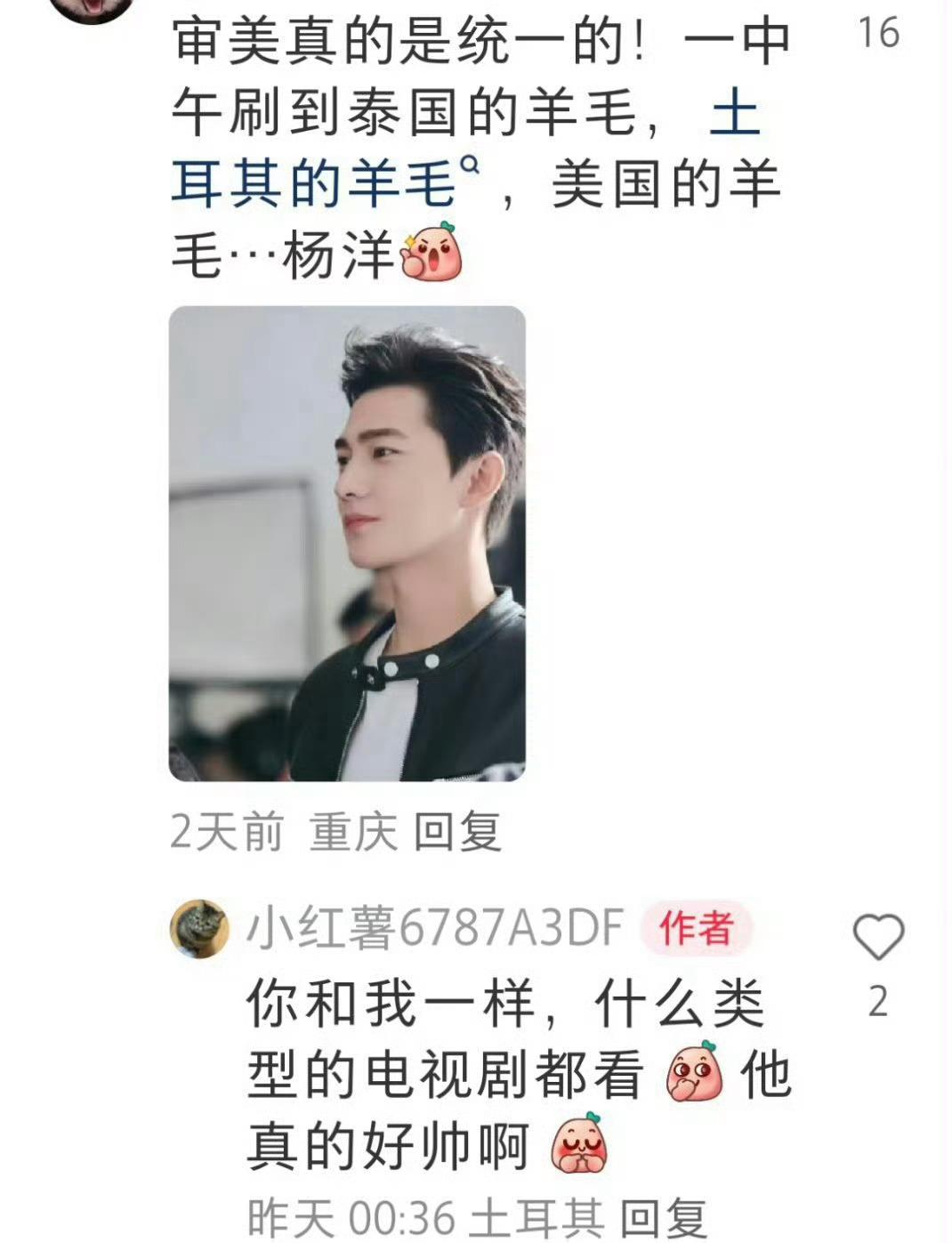This screenshot has width=952, height=1243.
Task: Open profile picture of 小红薯6787A3DF
Action: [198, 928]
